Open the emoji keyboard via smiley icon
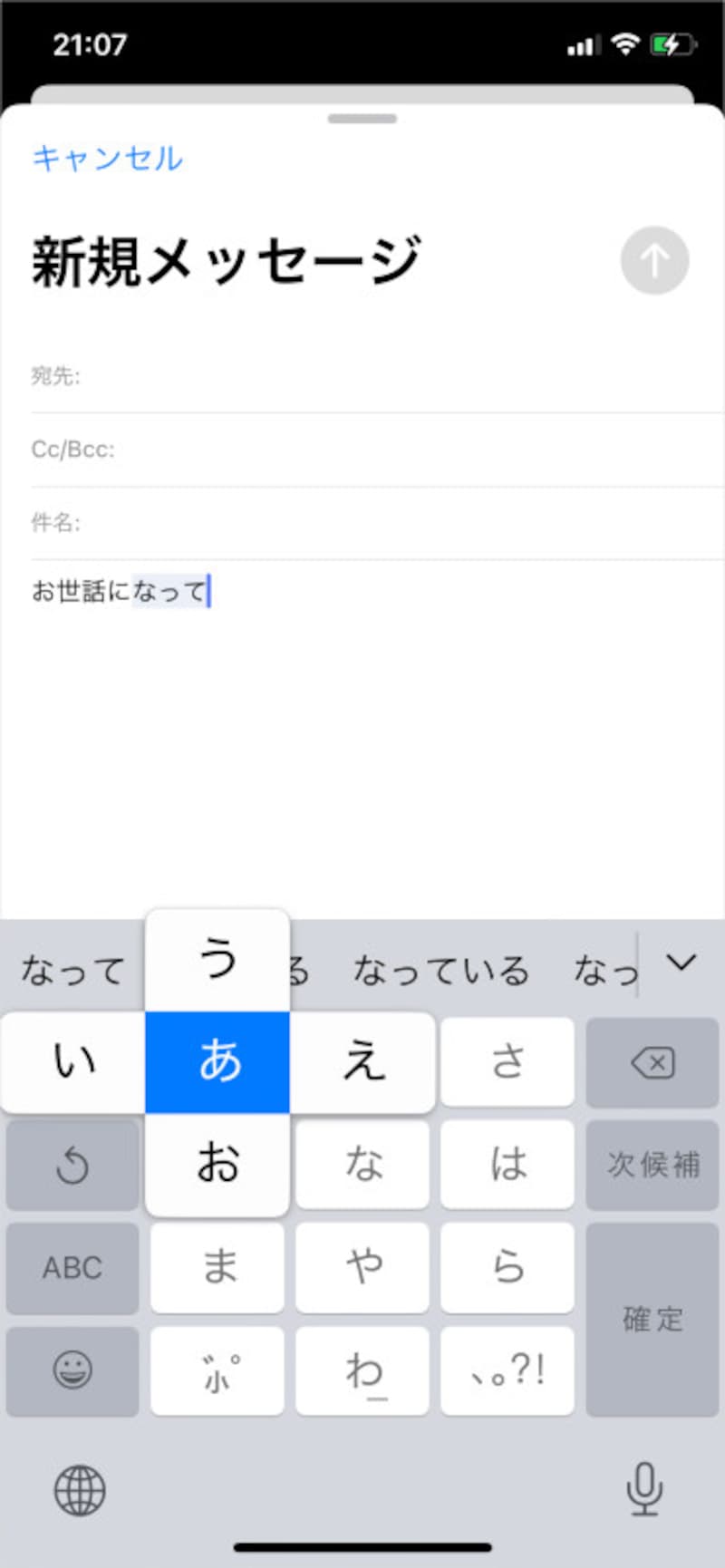 click(x=72, y=1370)
